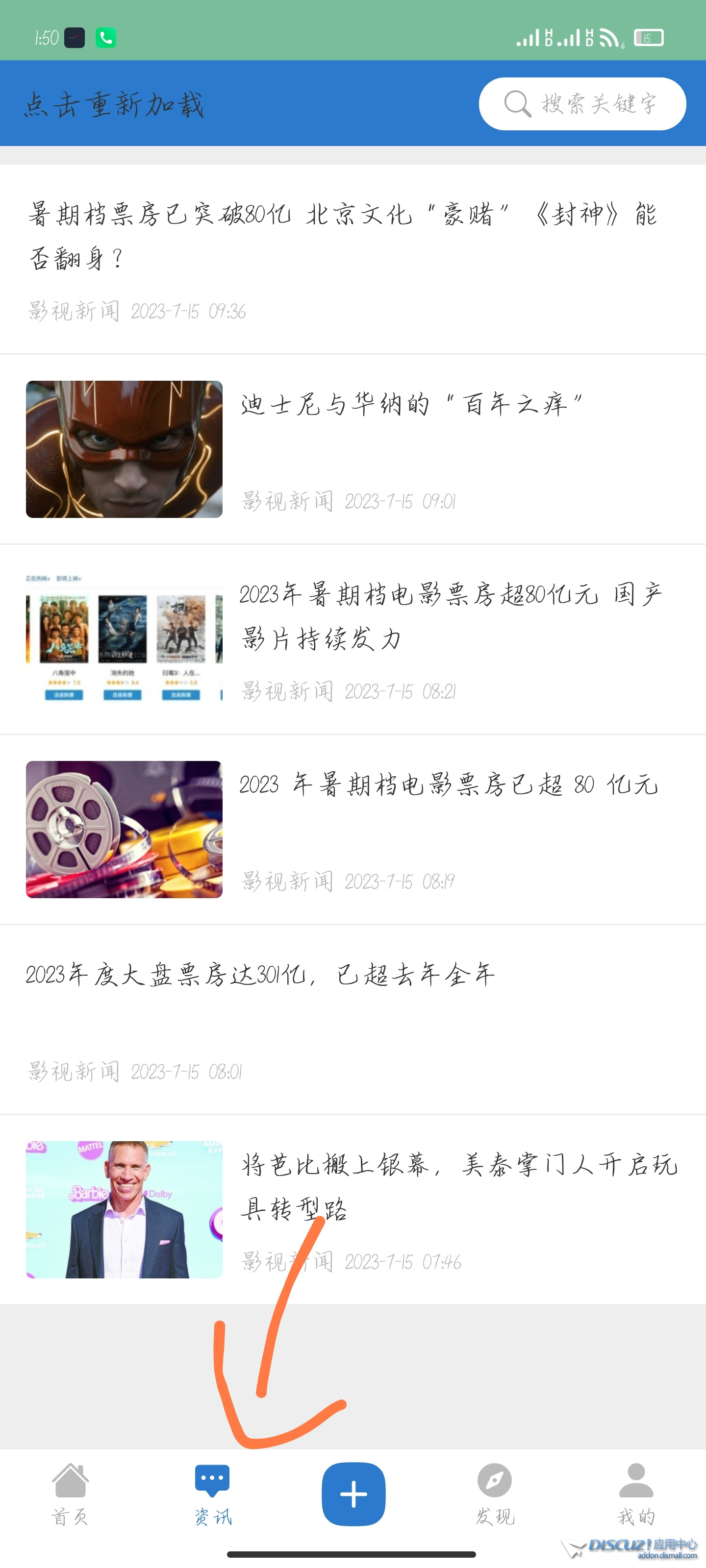Tap the blue plus button

(x=353, y=1494)
